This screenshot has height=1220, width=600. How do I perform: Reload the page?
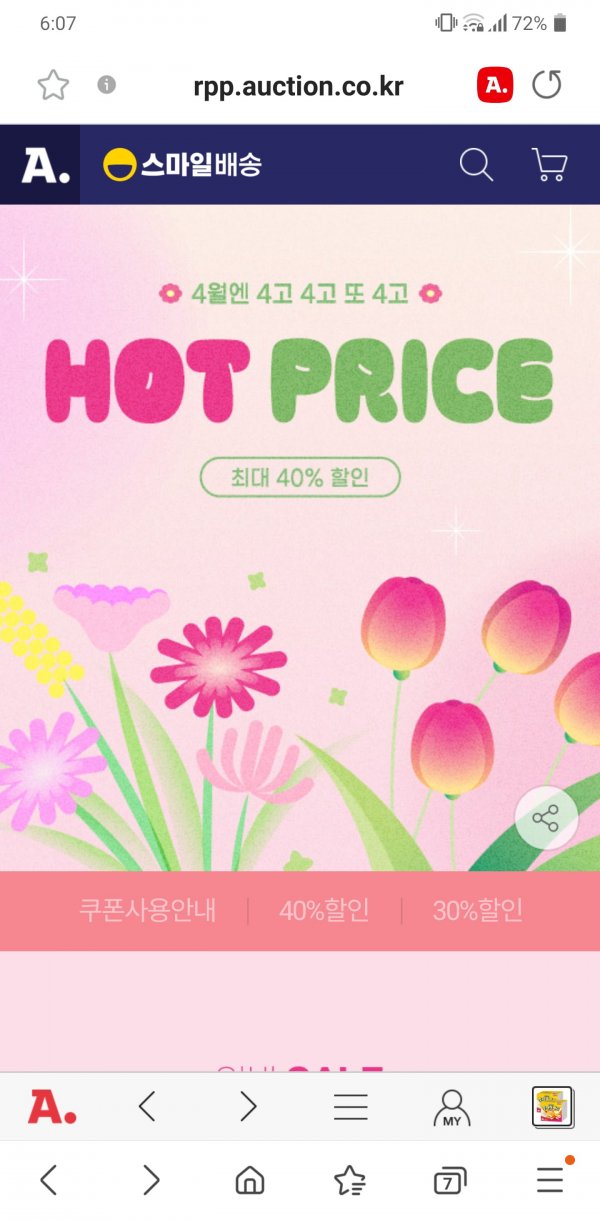click(x=547, y=86)
